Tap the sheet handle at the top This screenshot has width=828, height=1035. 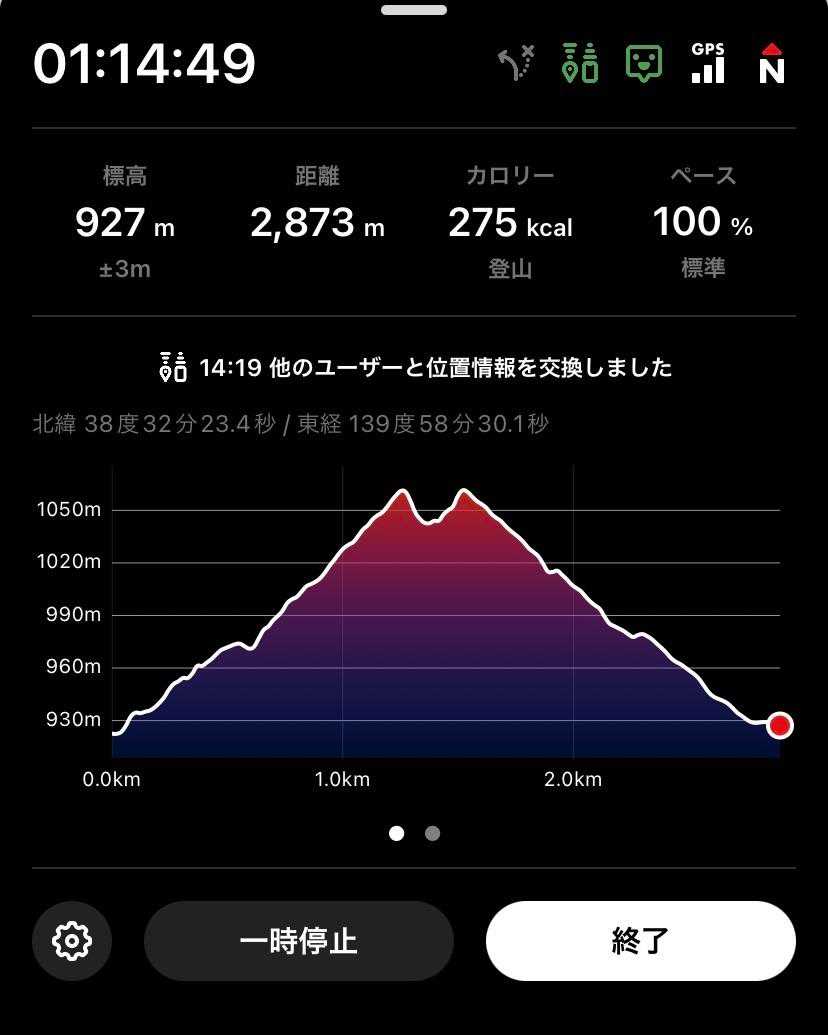point(413,9)
